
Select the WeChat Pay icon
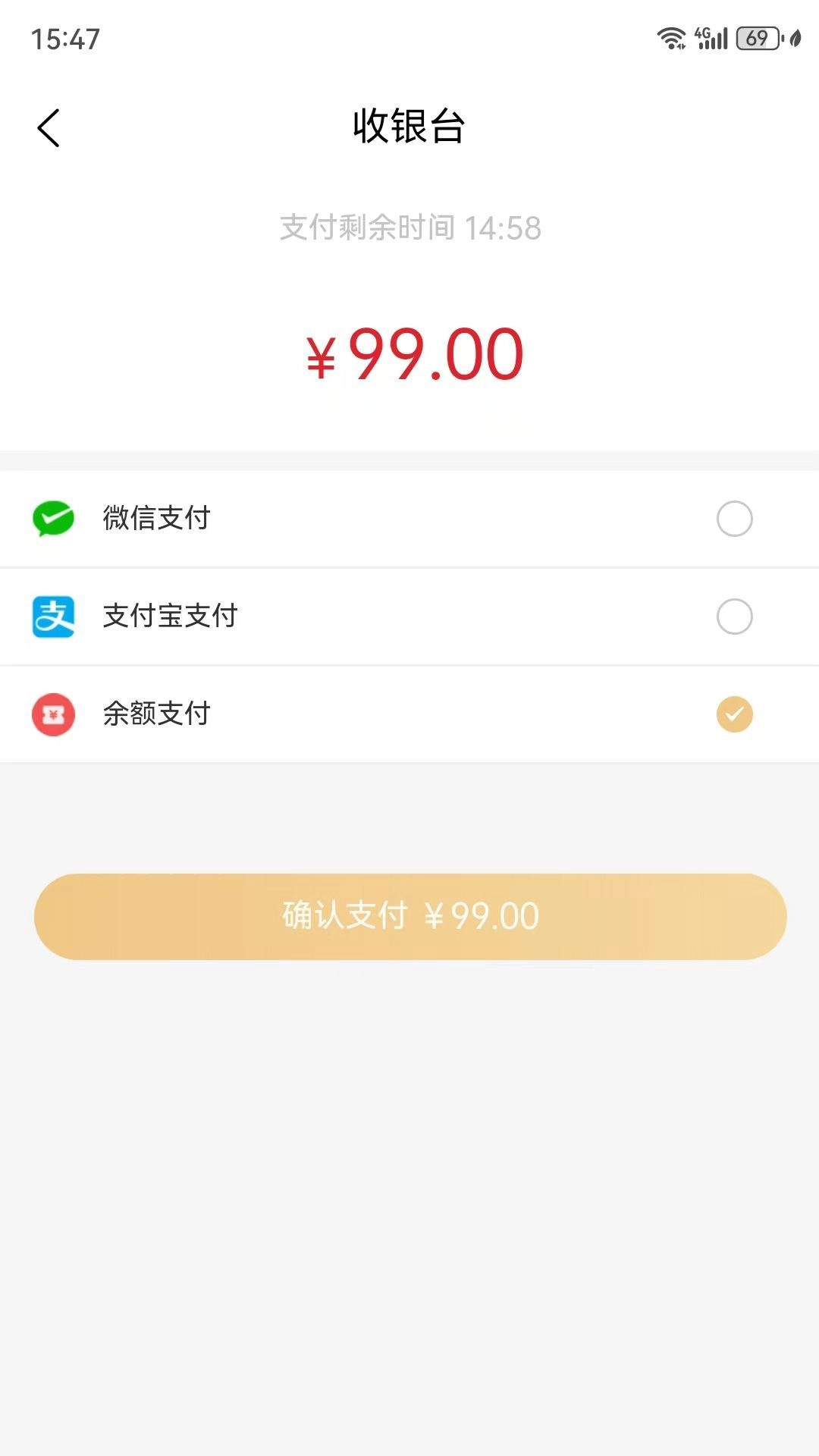53,519
